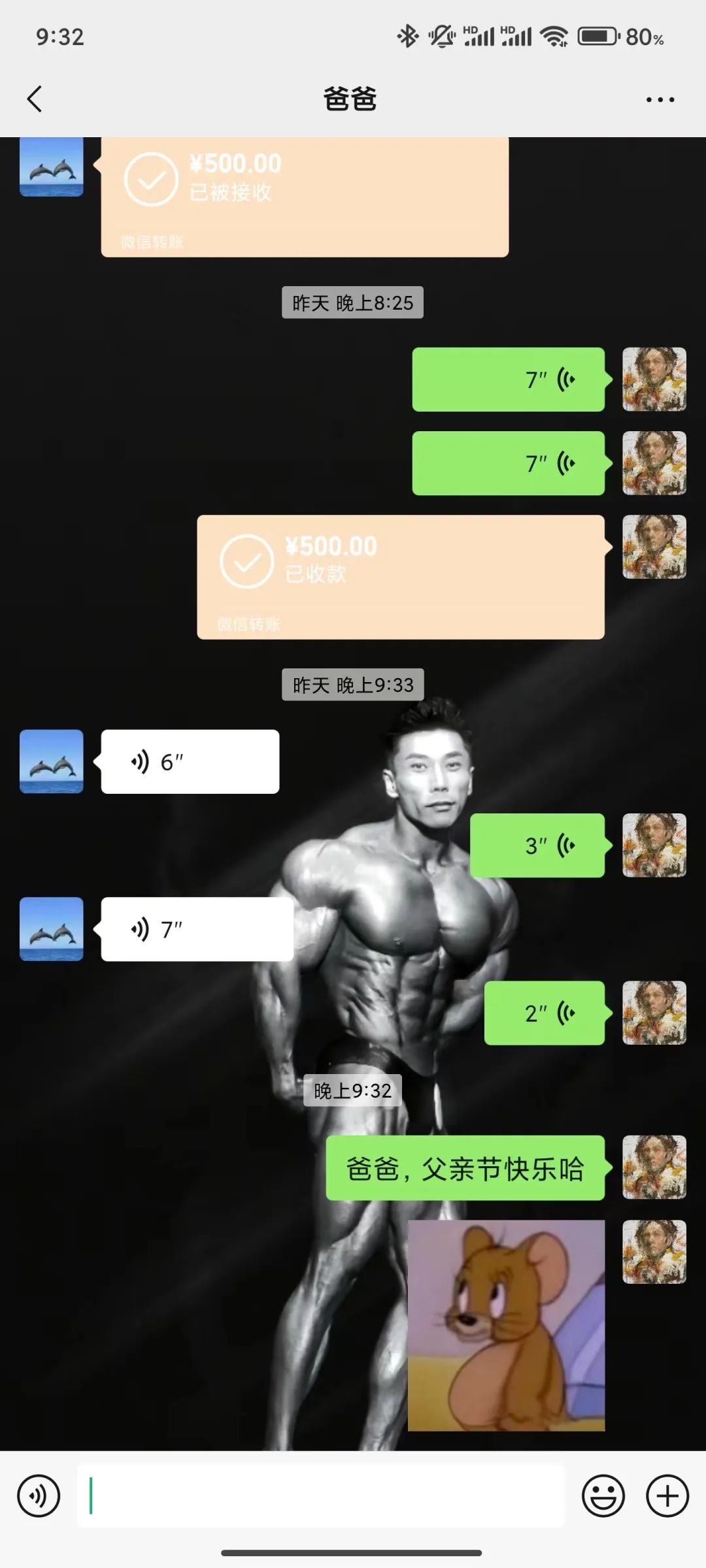Open the ¥500.00 已被接收 transfer card
The image size is (706, 1568).
[305, 196]
